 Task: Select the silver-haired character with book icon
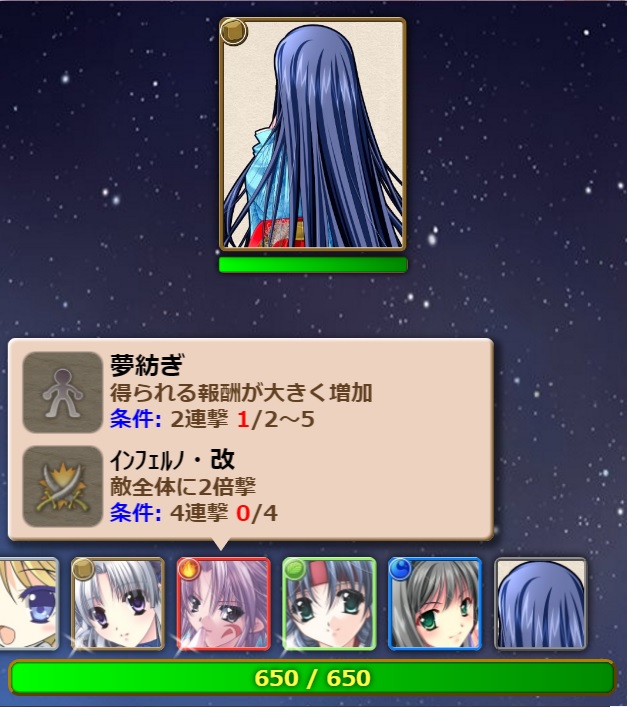tap(118, 604)
